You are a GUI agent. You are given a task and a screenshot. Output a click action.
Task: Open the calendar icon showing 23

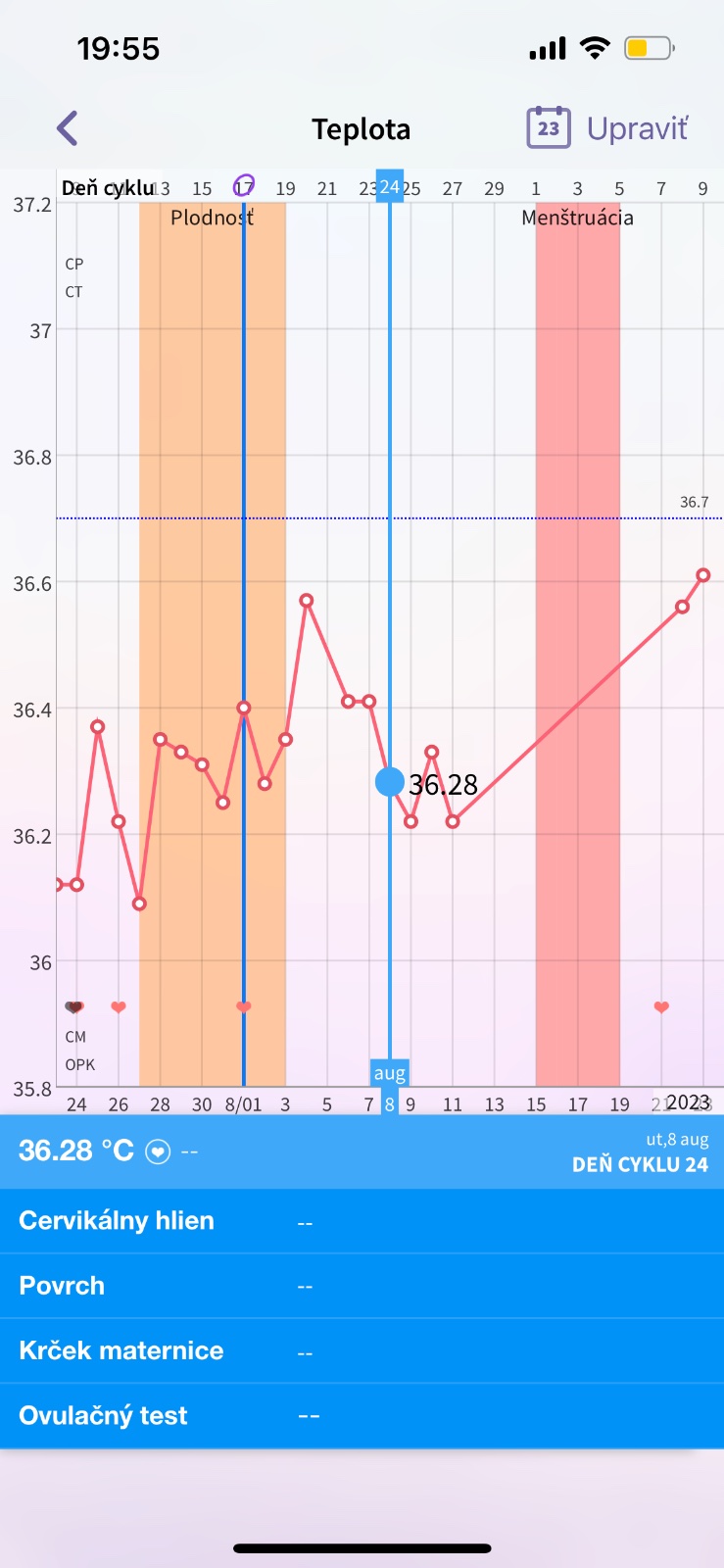click(549, 127)
